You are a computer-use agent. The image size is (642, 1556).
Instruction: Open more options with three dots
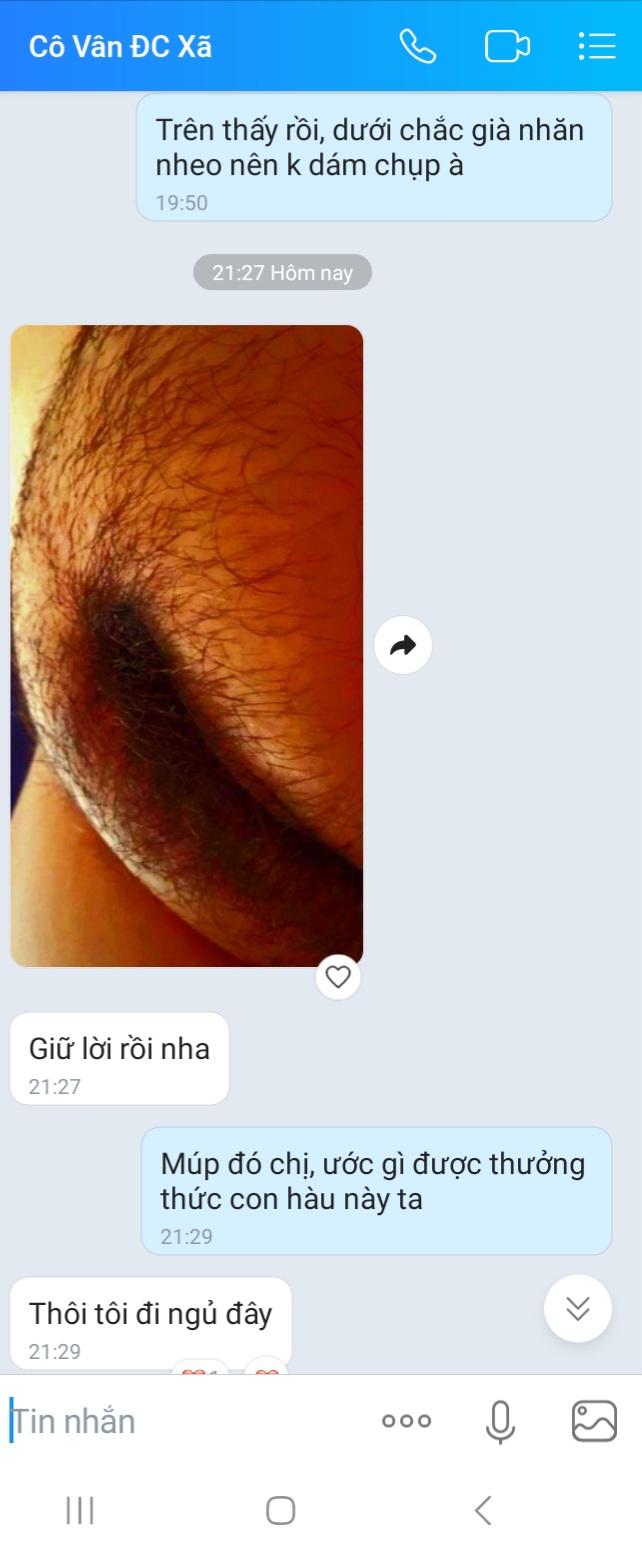[406, 1421]
